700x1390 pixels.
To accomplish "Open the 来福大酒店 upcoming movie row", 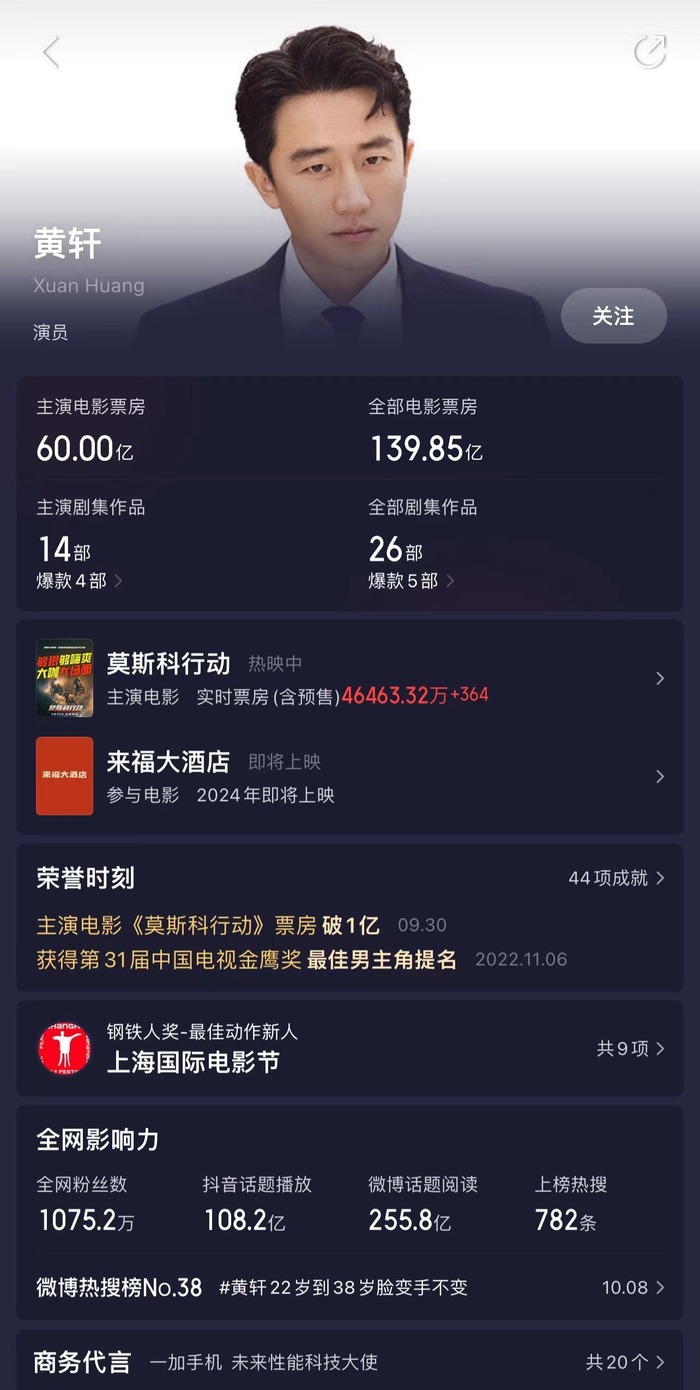I will [350, 776].
